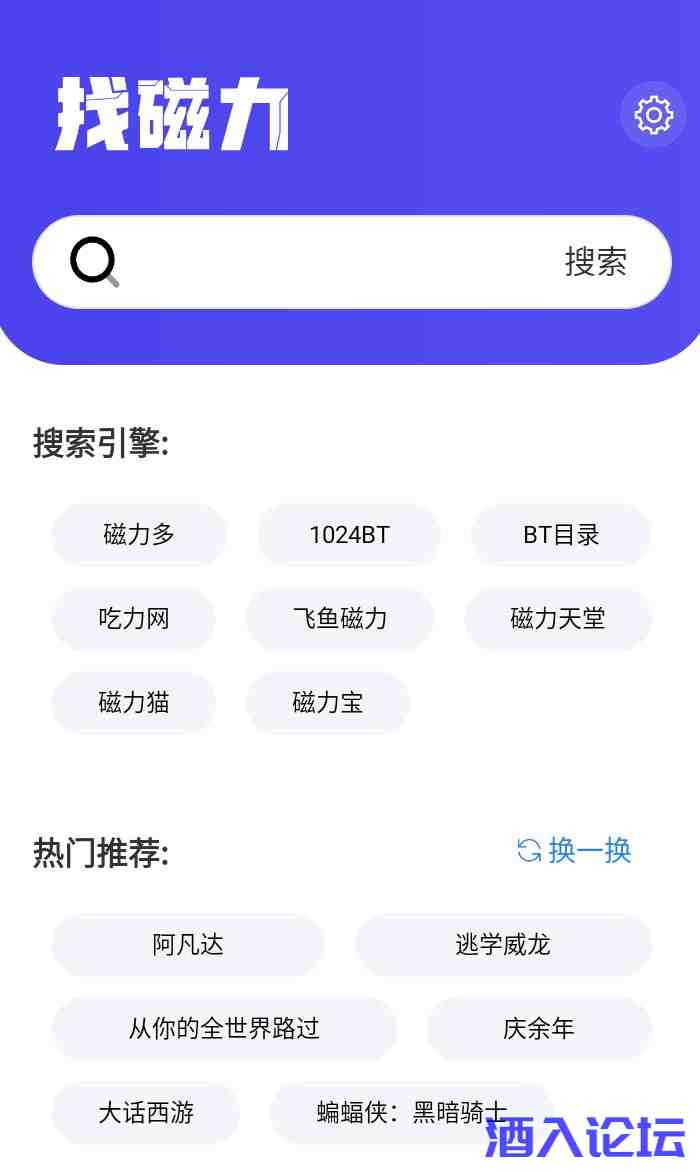Open the settings gear icon
The image size is (700, 1172).
tap(654, 115)
